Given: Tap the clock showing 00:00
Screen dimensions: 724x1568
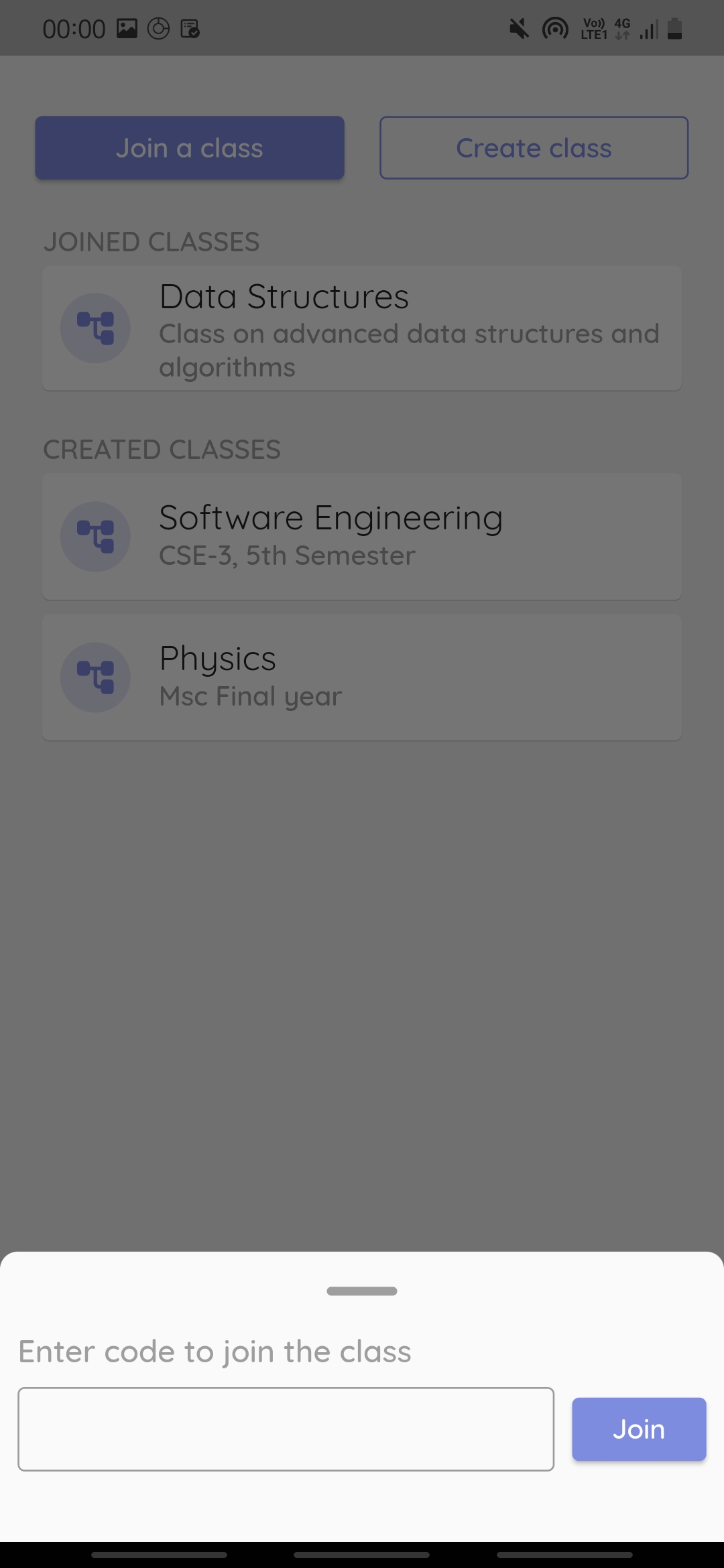Looking at the screenshot, I should pyautogui.click(x=74, y=27).
